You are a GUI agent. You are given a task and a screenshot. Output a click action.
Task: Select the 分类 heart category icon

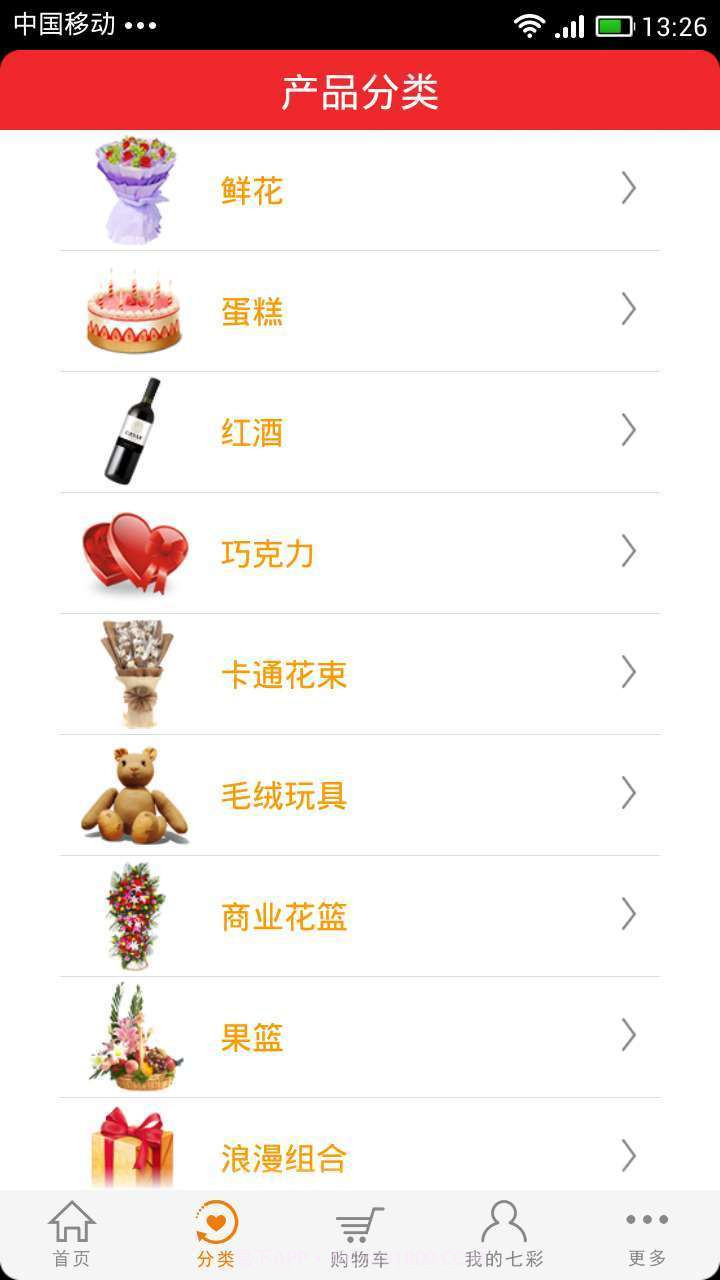tap(215, 1220)
